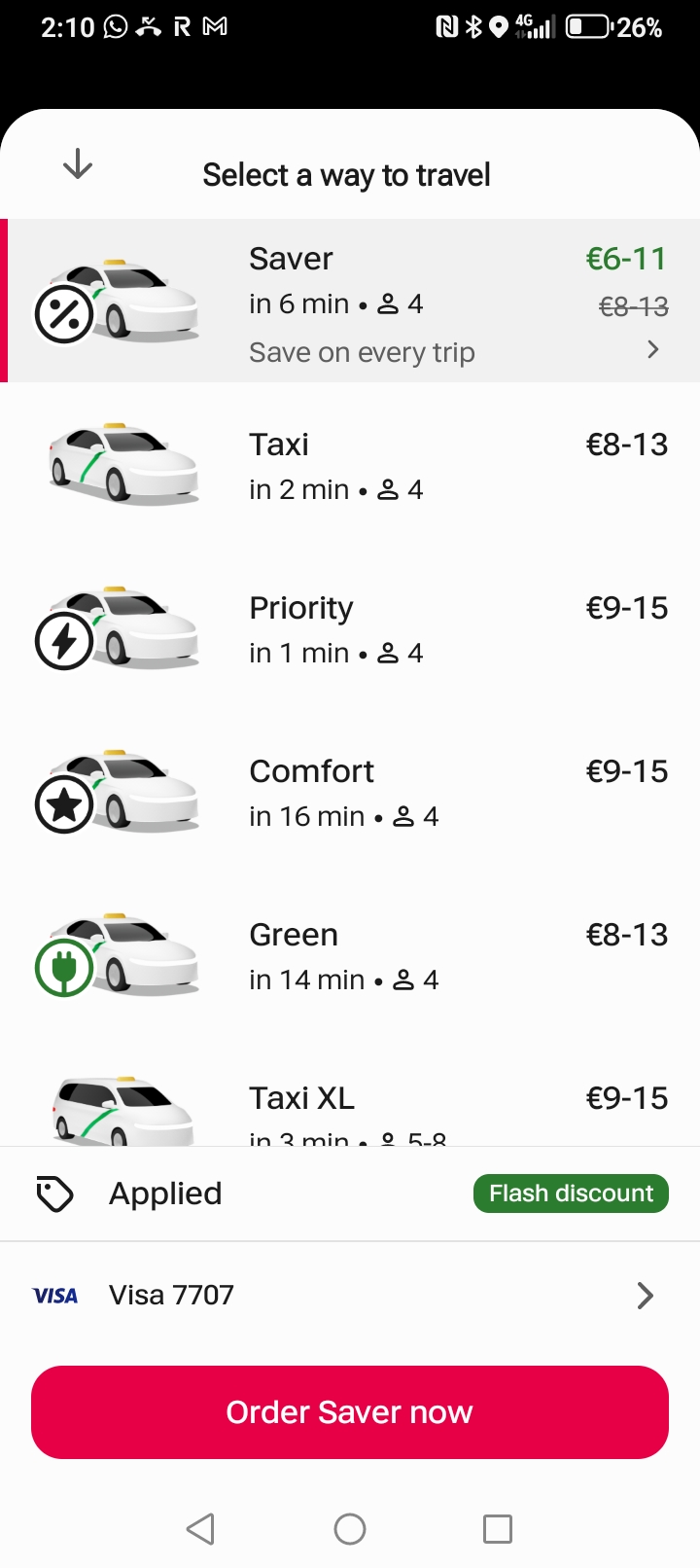
Task: Open the applied Flash discount promo row
Action: coord(350,1194)
